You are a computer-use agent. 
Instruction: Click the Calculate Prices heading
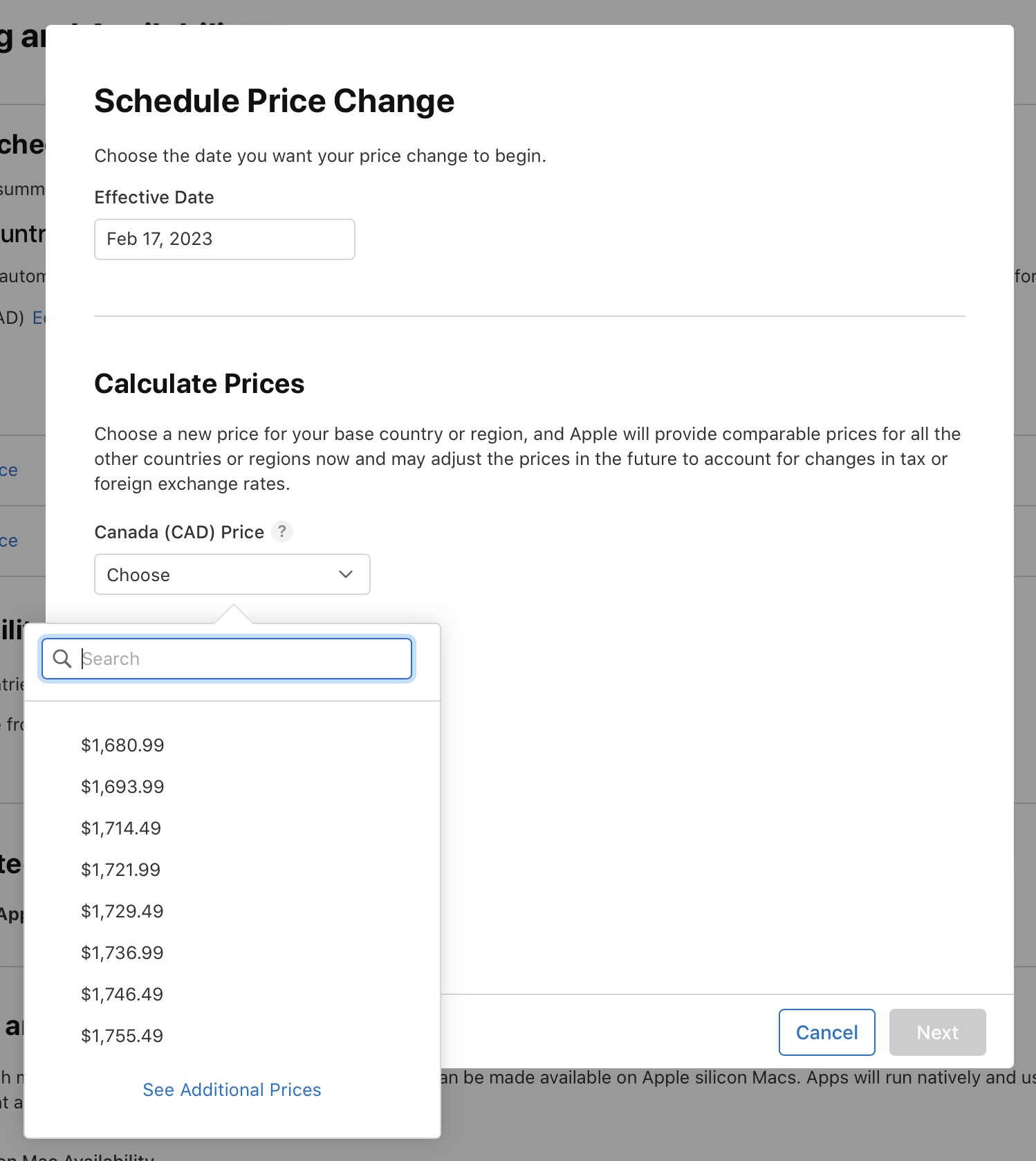point(199,383)
